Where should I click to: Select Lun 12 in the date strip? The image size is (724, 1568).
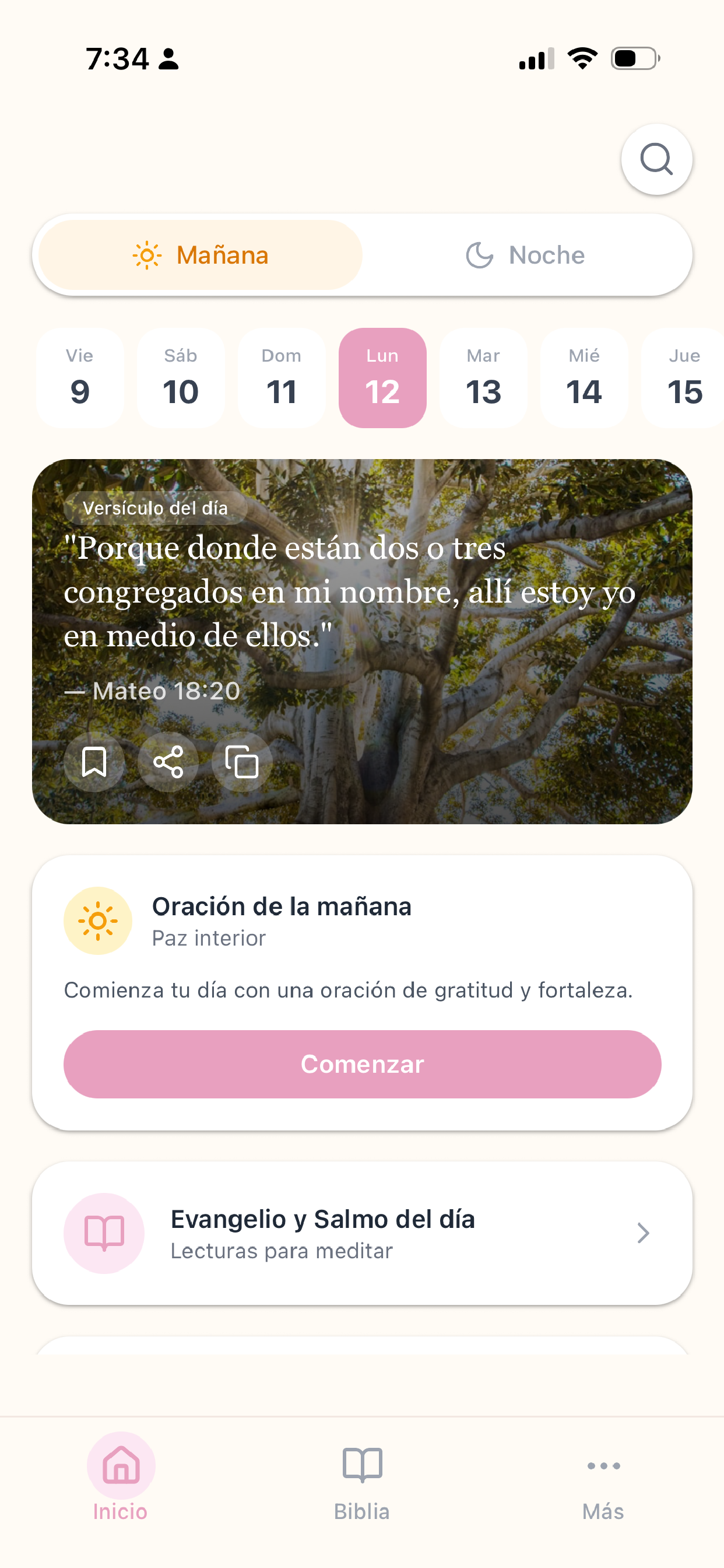[382, 377]
